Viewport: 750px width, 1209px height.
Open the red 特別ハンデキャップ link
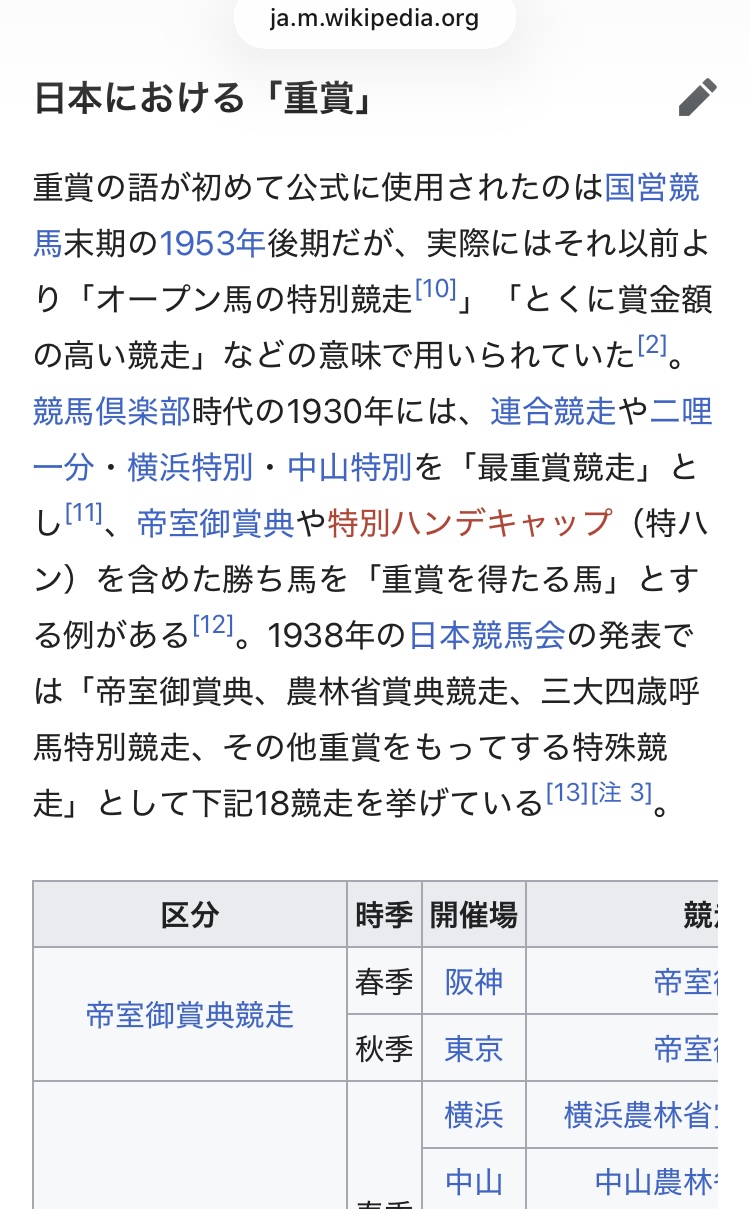469,522
